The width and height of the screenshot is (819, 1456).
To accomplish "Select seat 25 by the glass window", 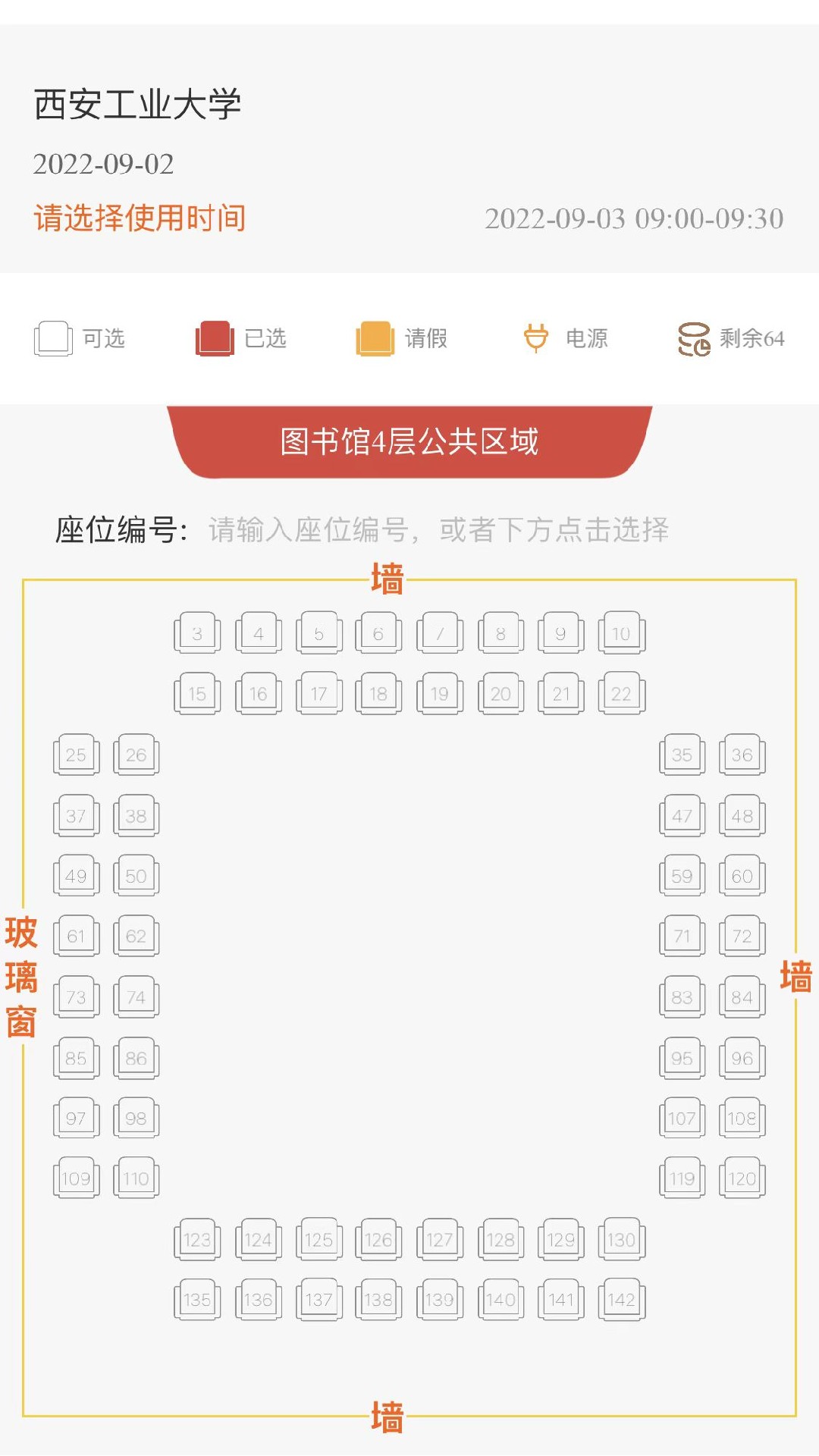I will click(76, 755).
